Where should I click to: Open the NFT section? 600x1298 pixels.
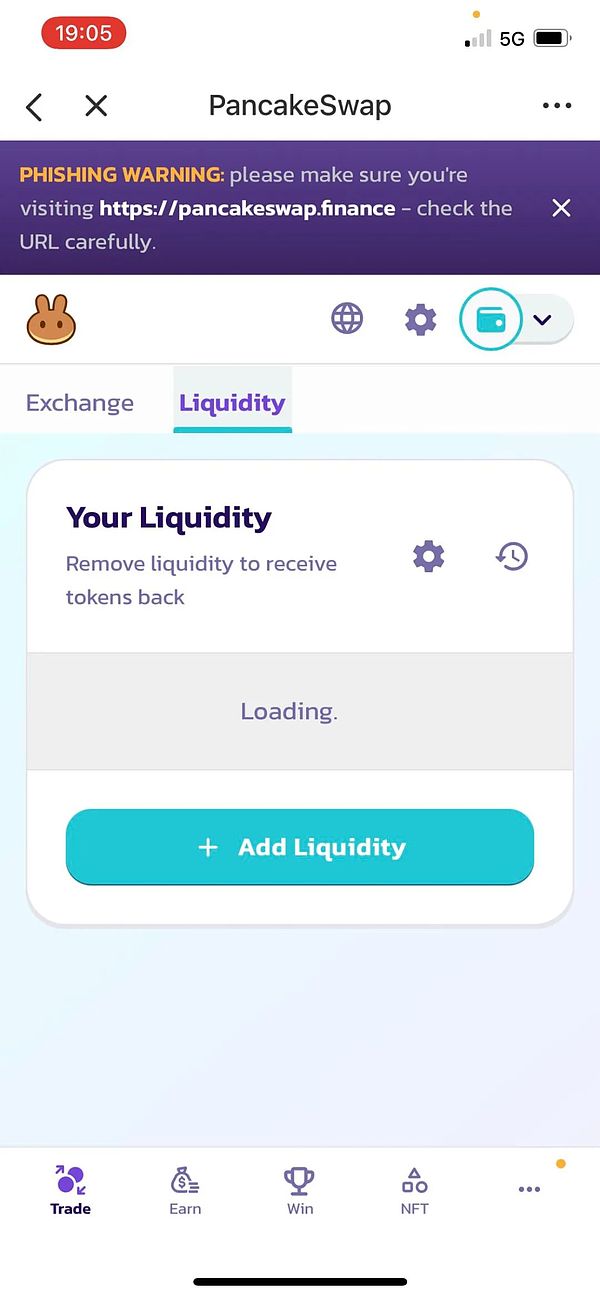click(x=414, y=1190)
